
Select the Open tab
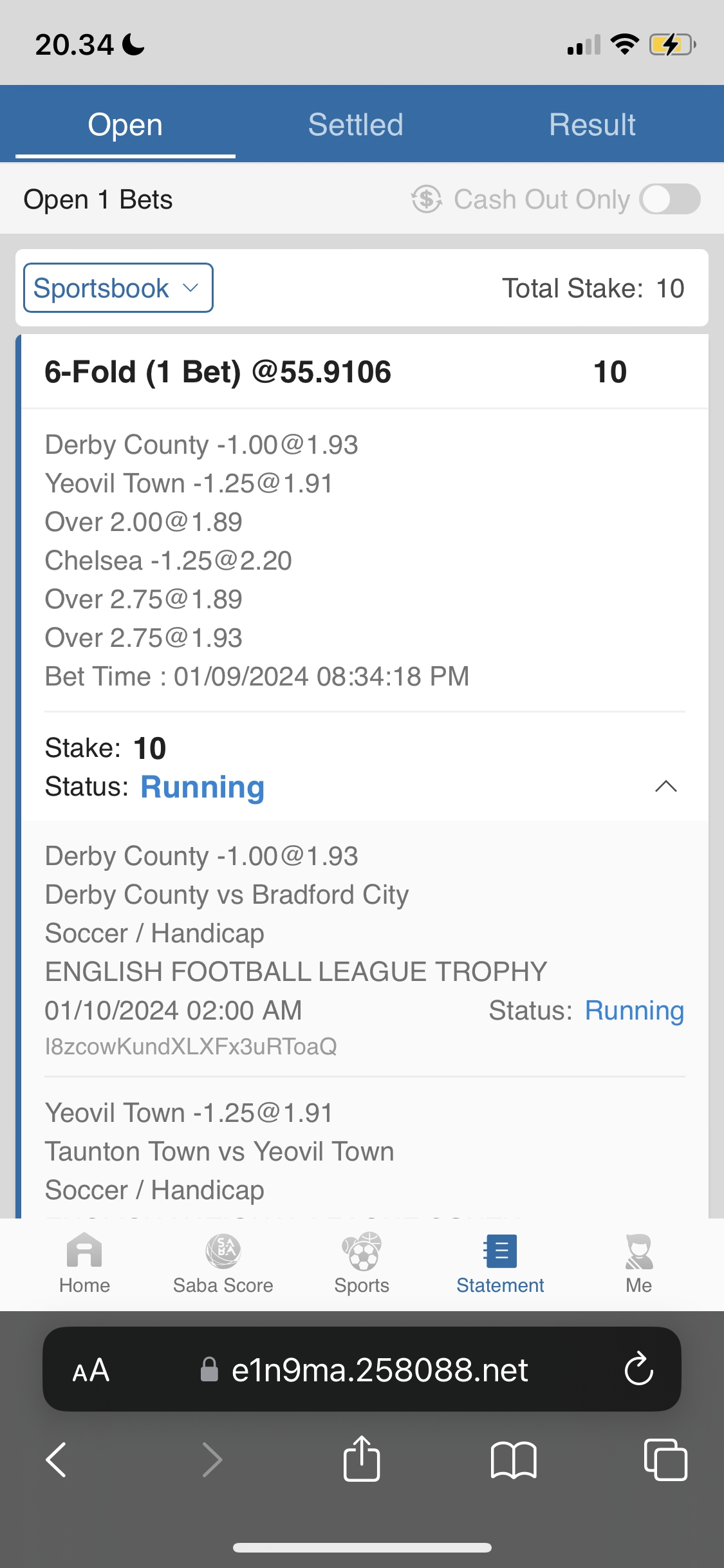125,124
